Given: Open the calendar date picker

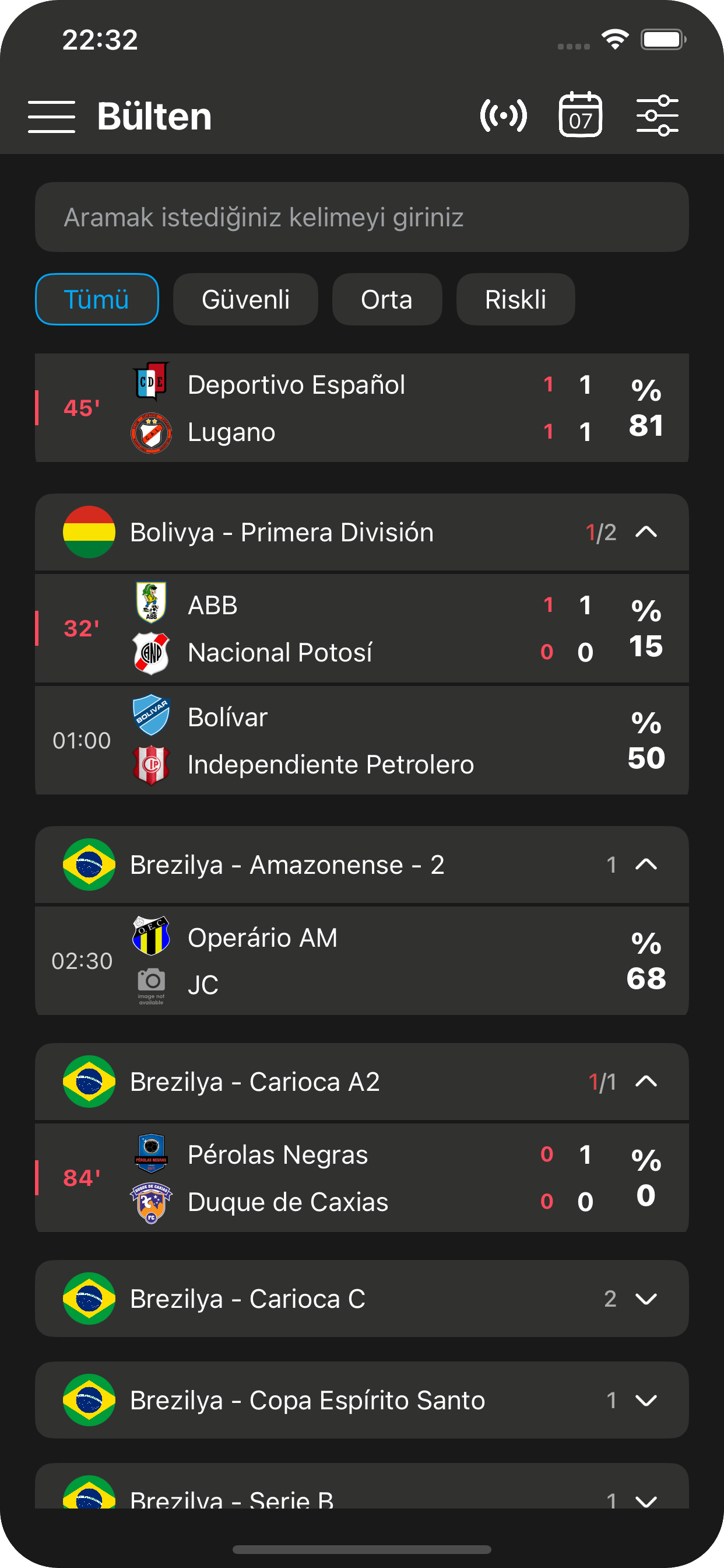Looking at the screenshot, I should click(x=580, y=115).
